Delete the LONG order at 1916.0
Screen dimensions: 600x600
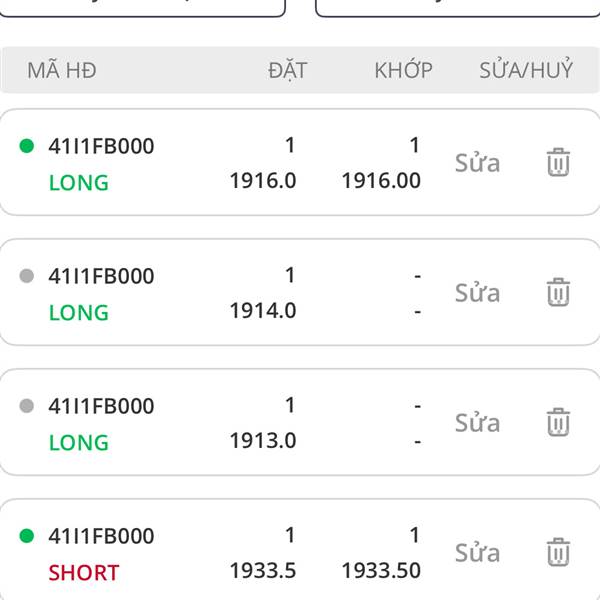(x=558, y=162)
